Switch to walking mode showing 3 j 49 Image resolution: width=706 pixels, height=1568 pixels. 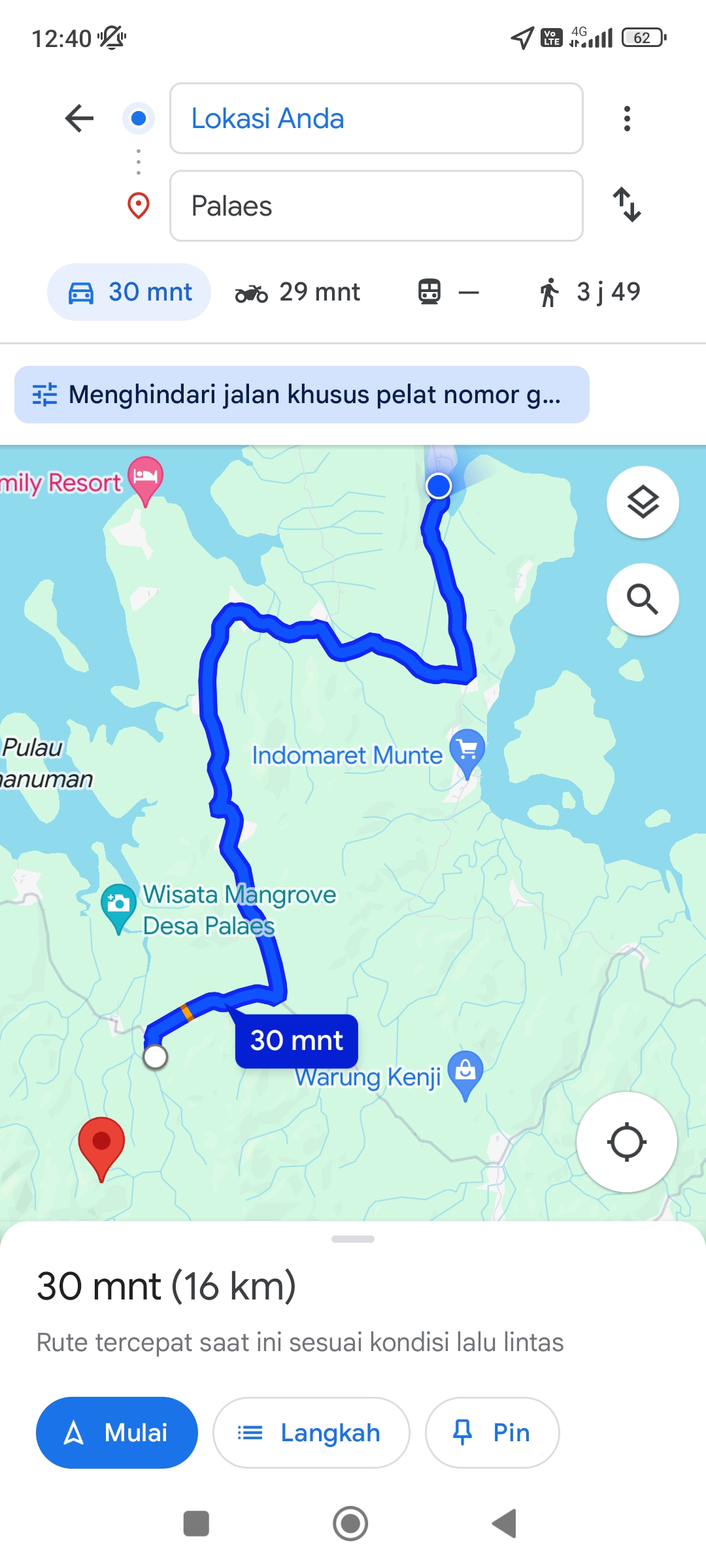(589, 292)
